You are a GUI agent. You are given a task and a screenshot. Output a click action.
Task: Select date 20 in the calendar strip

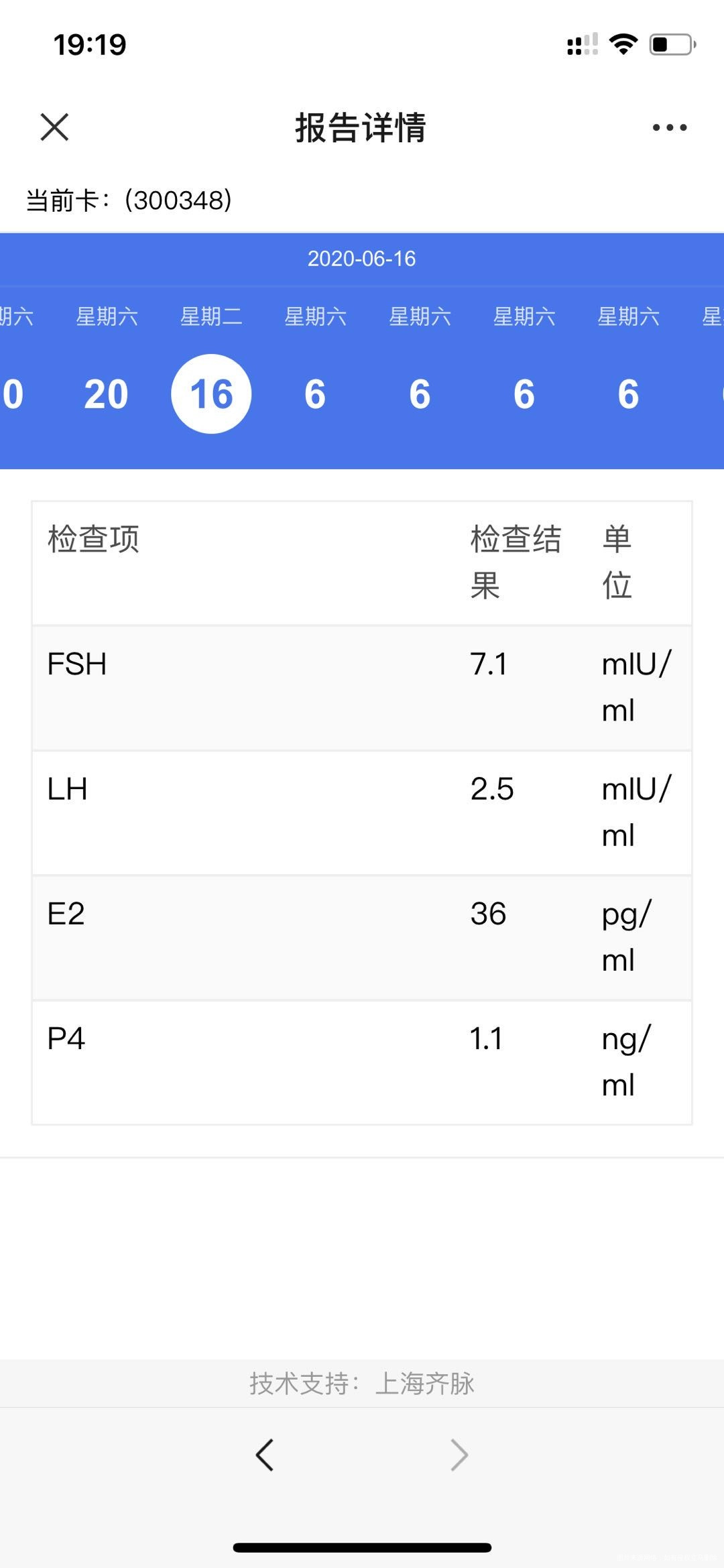click(x=107, y=394)
